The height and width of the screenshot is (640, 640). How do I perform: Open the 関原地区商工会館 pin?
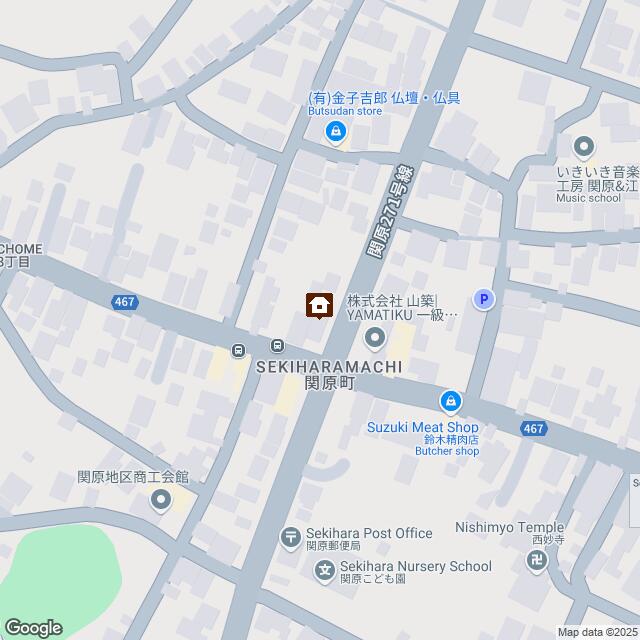(x=161, y=500)
